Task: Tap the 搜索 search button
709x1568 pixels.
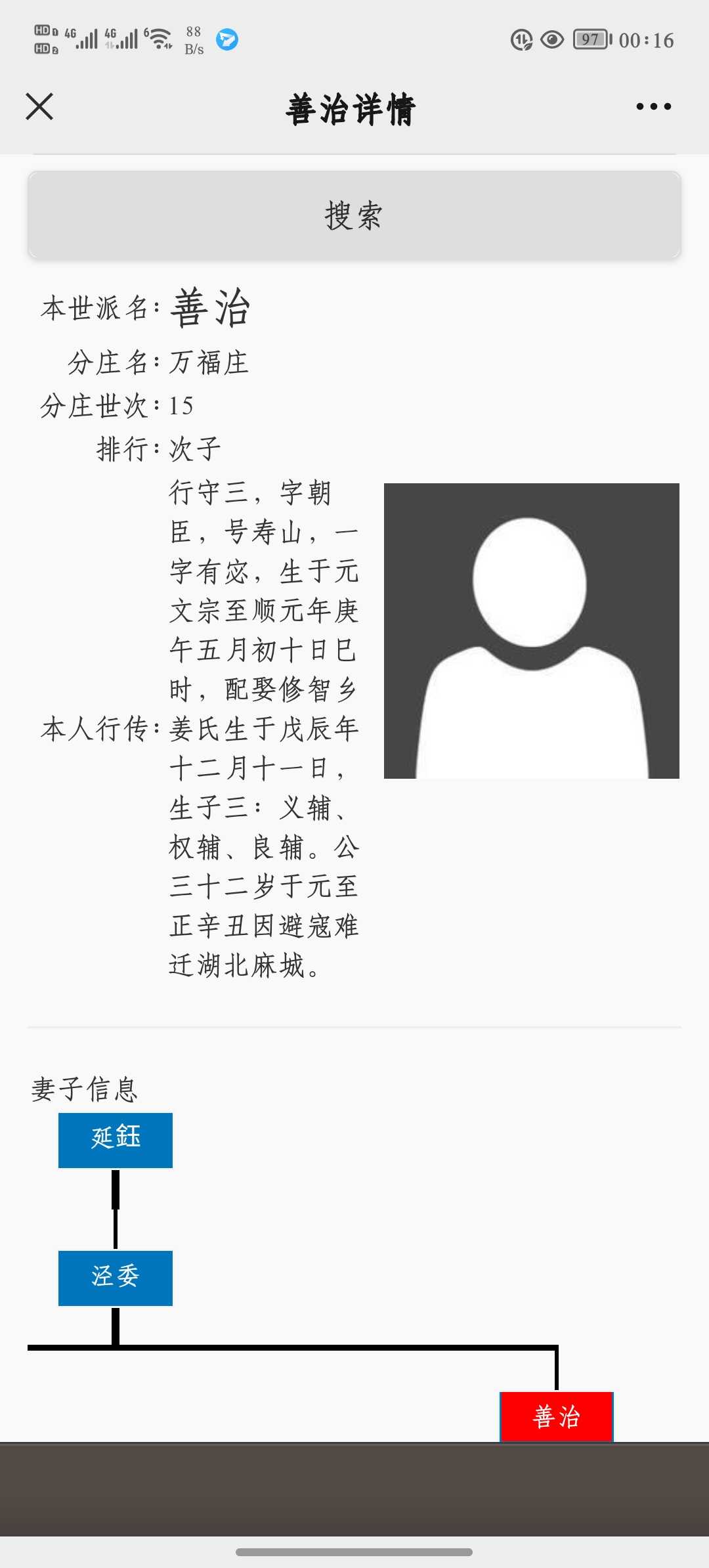Action: [x=354, y=215]
